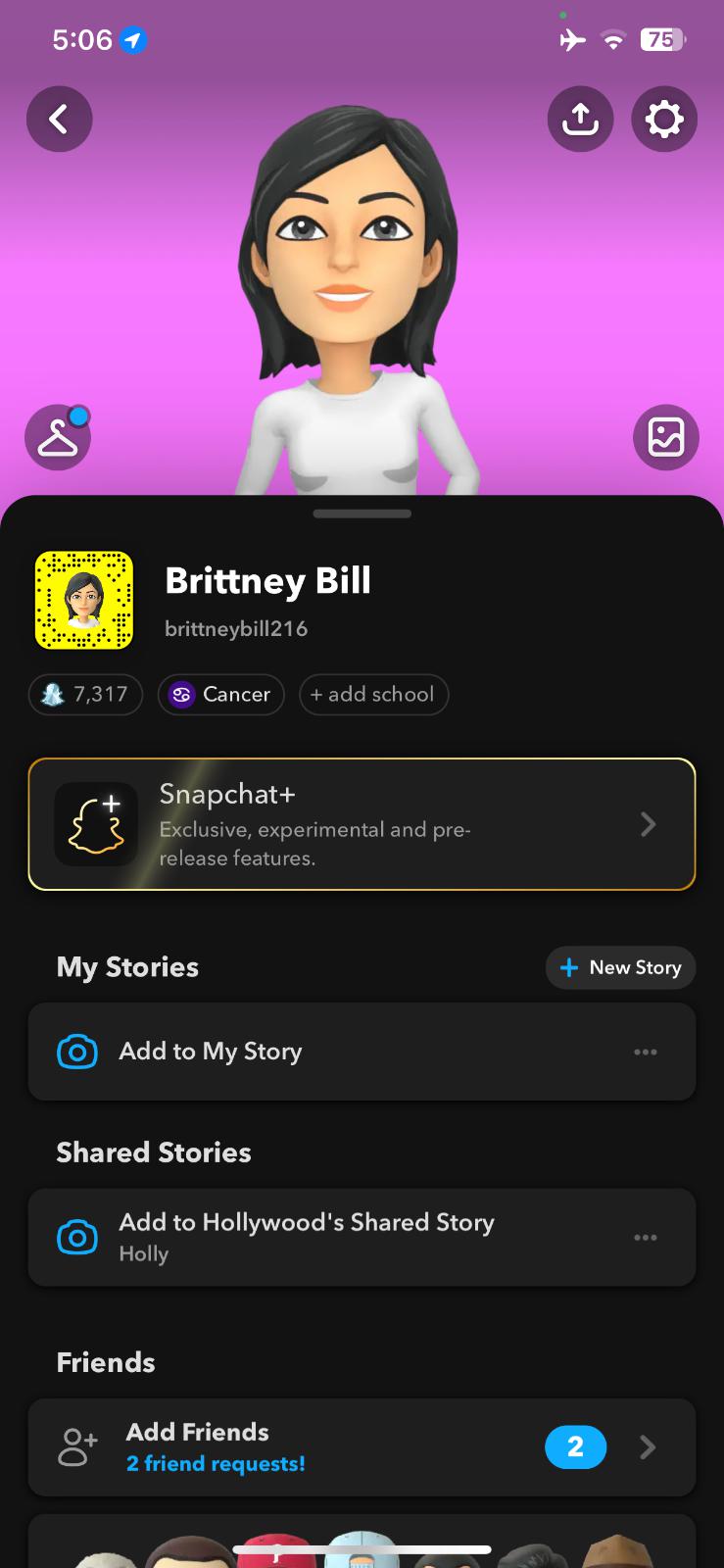Select the add school chip
Image resolution: width=724 pixels, height=1568 pixels.
pyautogui.click(x=373, y=695)
